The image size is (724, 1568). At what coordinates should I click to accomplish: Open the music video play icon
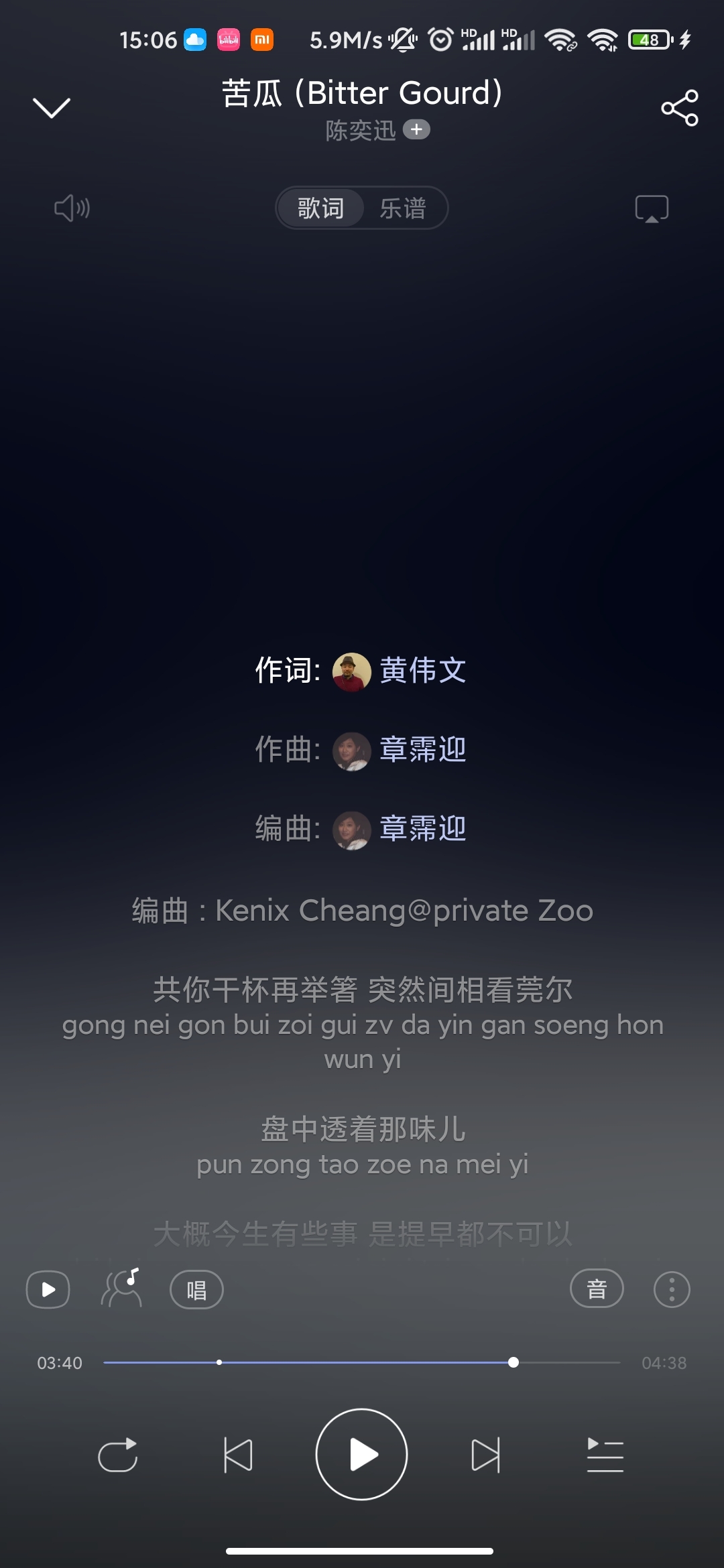[x=48, y=1289]
